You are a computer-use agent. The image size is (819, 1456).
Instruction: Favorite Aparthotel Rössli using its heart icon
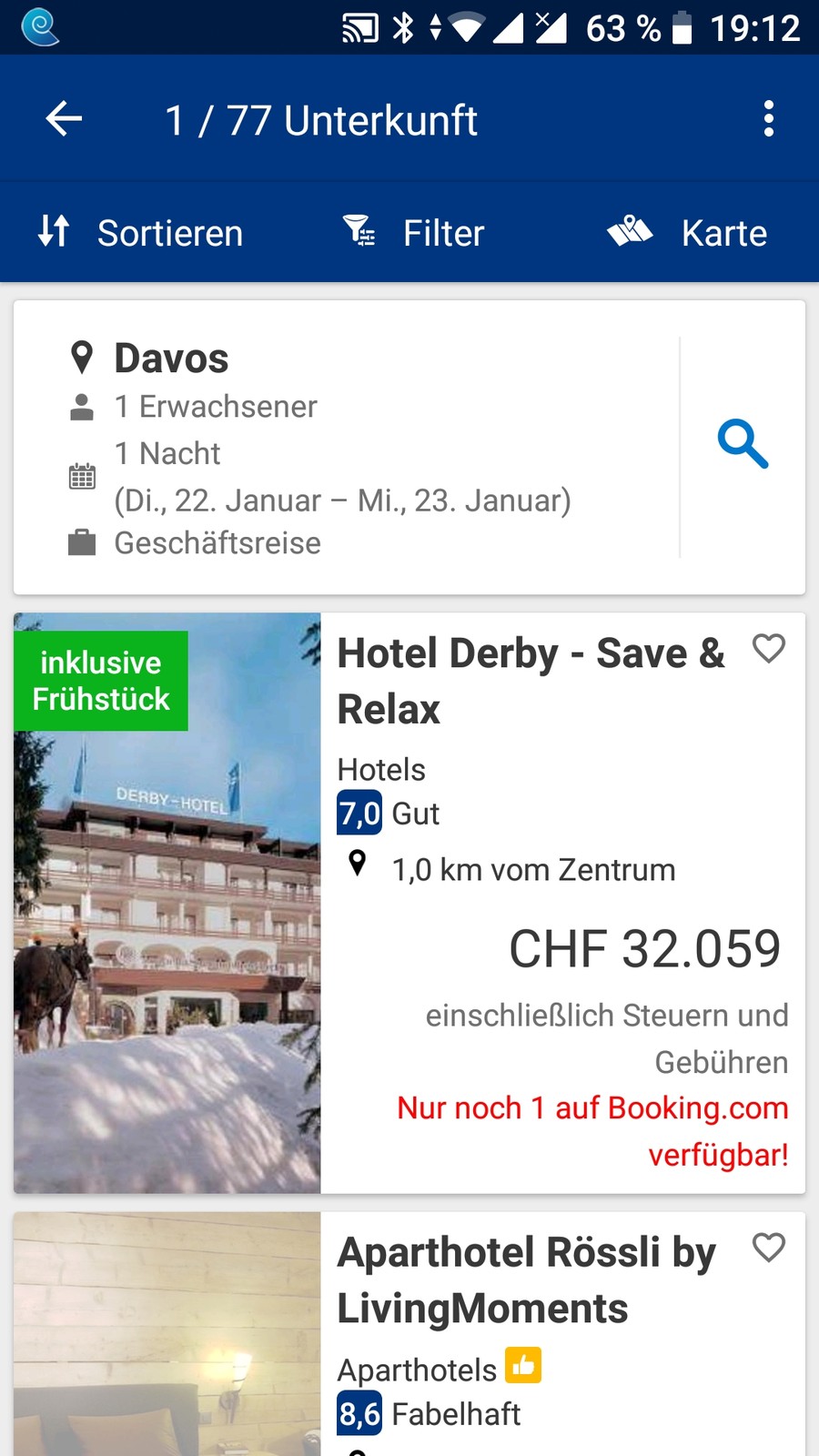[x=769, y=1248]
